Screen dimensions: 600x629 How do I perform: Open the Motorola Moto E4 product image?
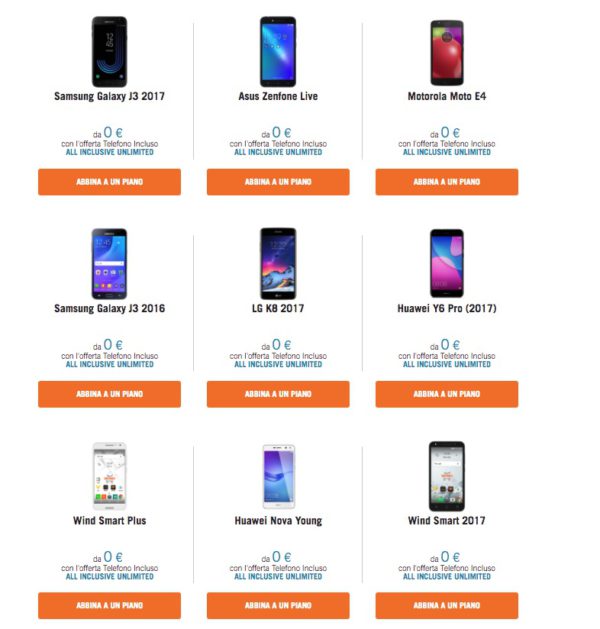446,50
